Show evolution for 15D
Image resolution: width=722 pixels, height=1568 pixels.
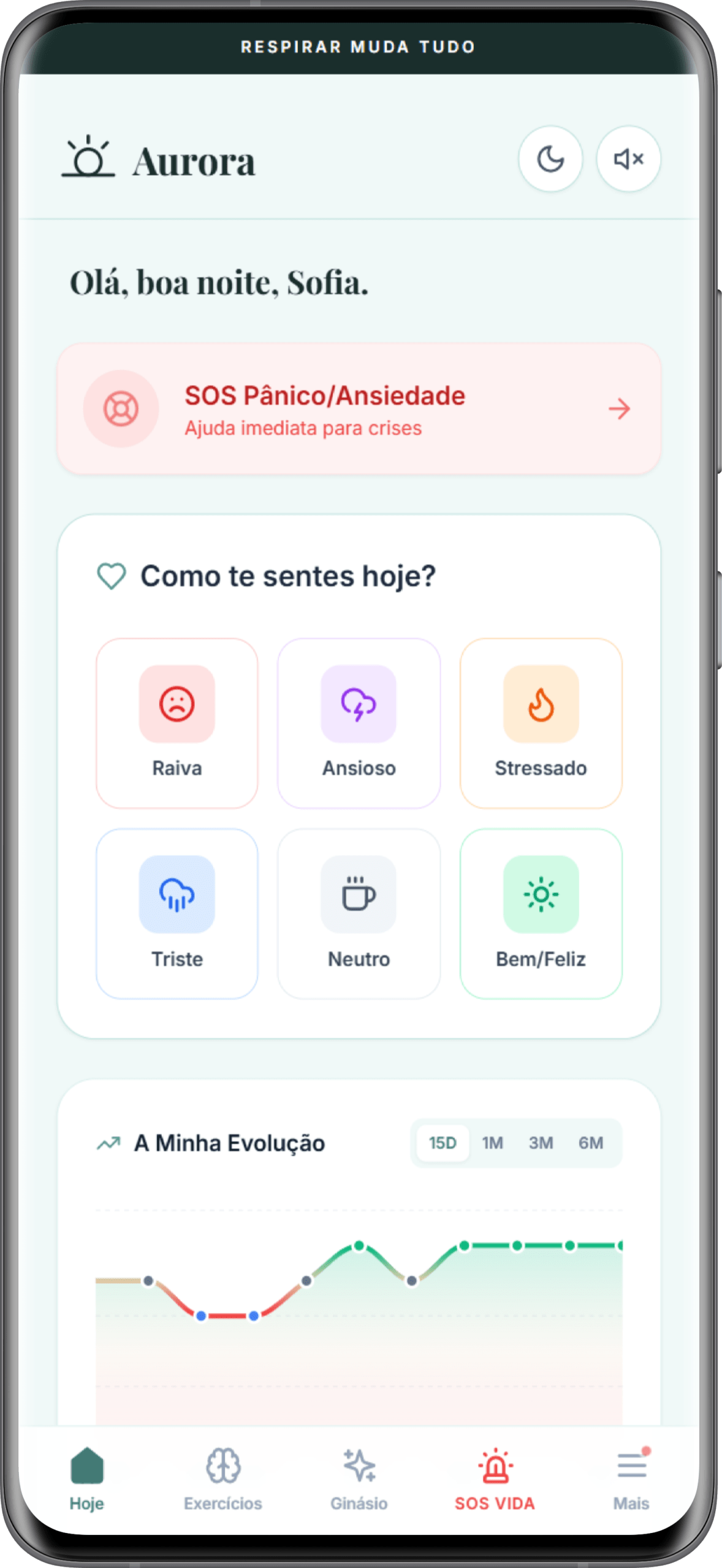coord(443,1143)
